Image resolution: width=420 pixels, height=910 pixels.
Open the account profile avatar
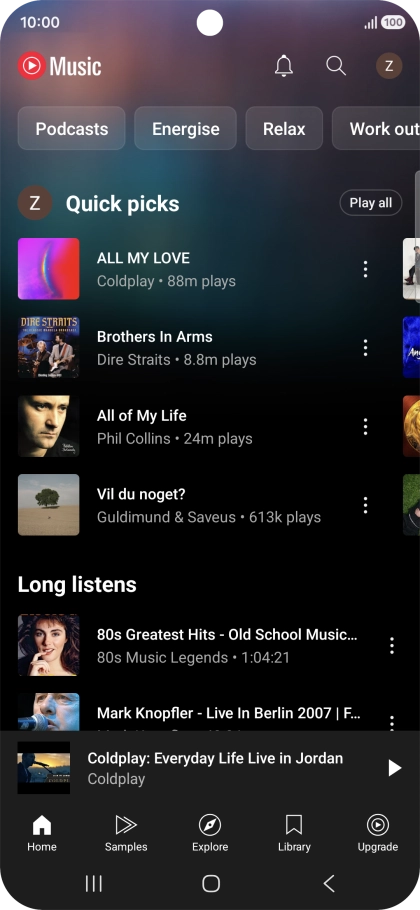(389, 66)
